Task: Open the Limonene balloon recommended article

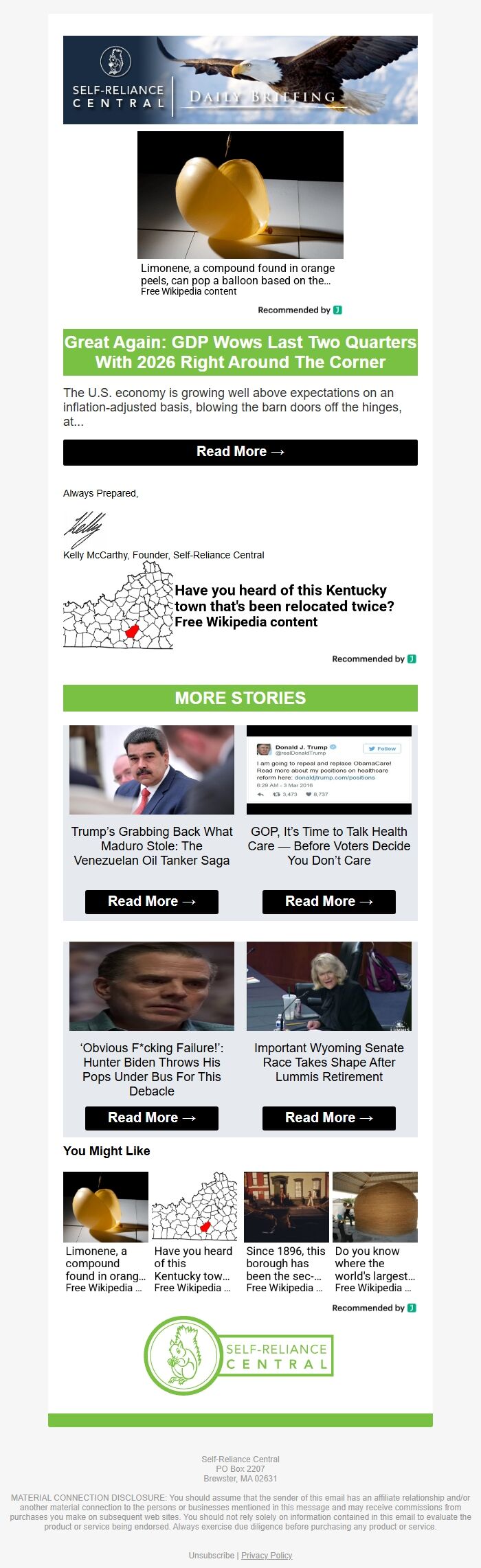Action: 240,206
